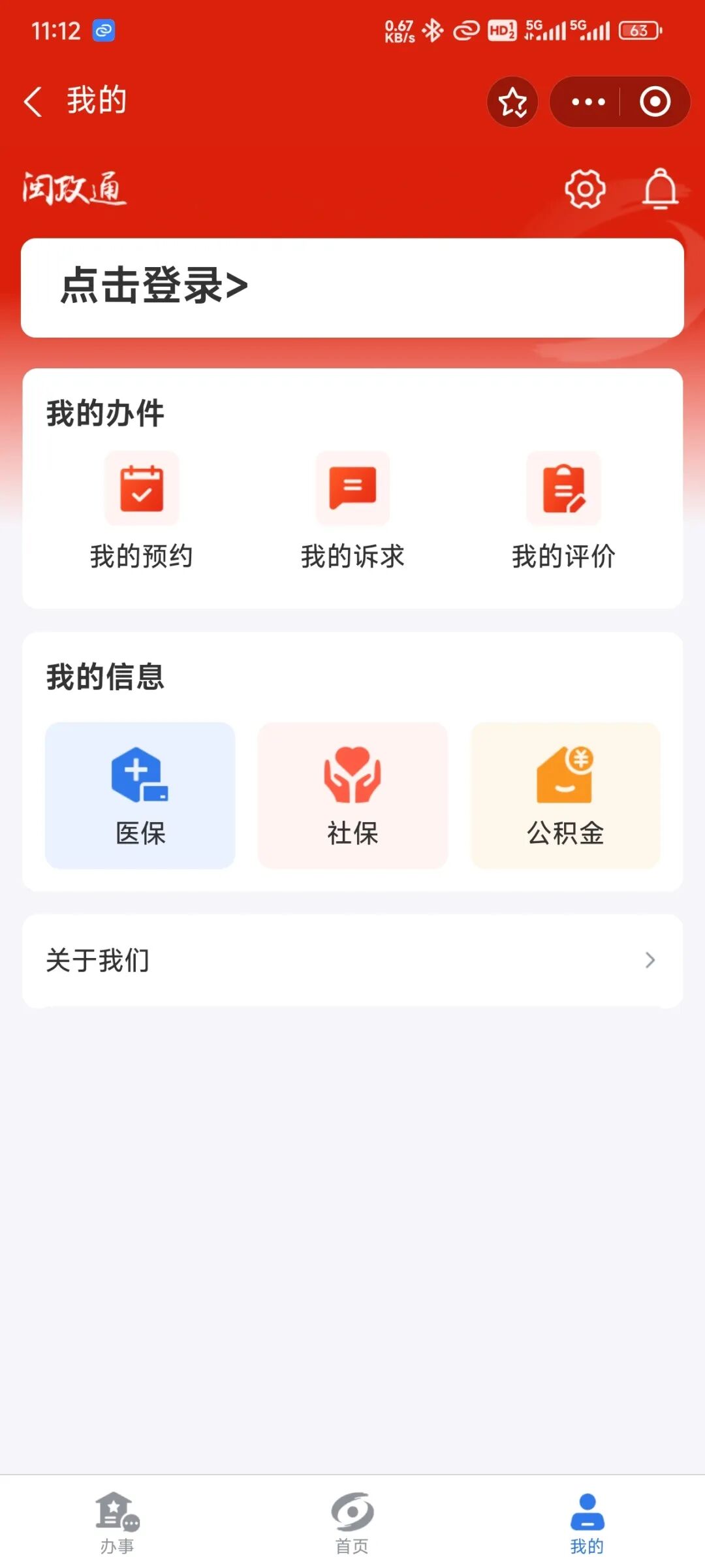Open the settings gear icon

point(584,190)
